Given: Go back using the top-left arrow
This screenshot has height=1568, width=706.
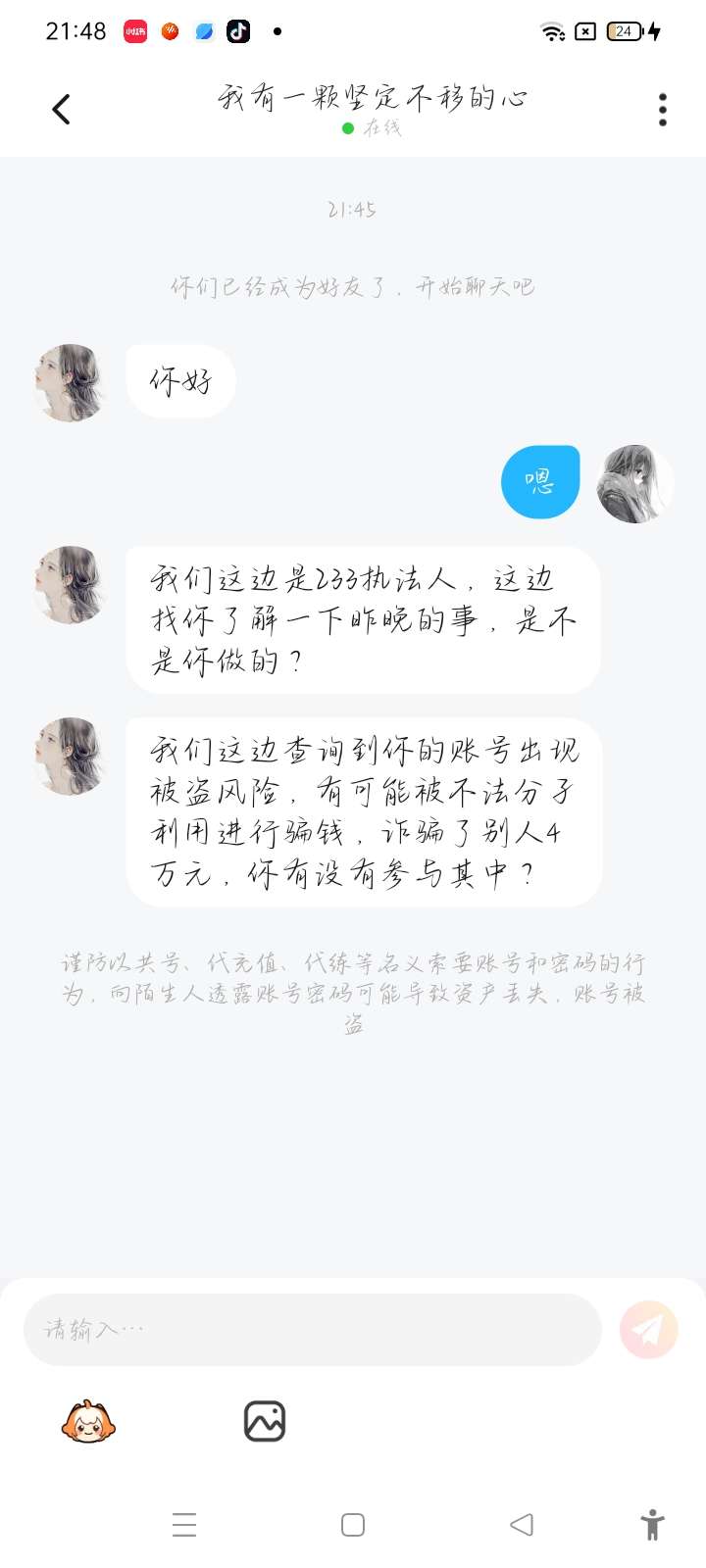Looking at the screenshot, I should [x=61, y=109].
